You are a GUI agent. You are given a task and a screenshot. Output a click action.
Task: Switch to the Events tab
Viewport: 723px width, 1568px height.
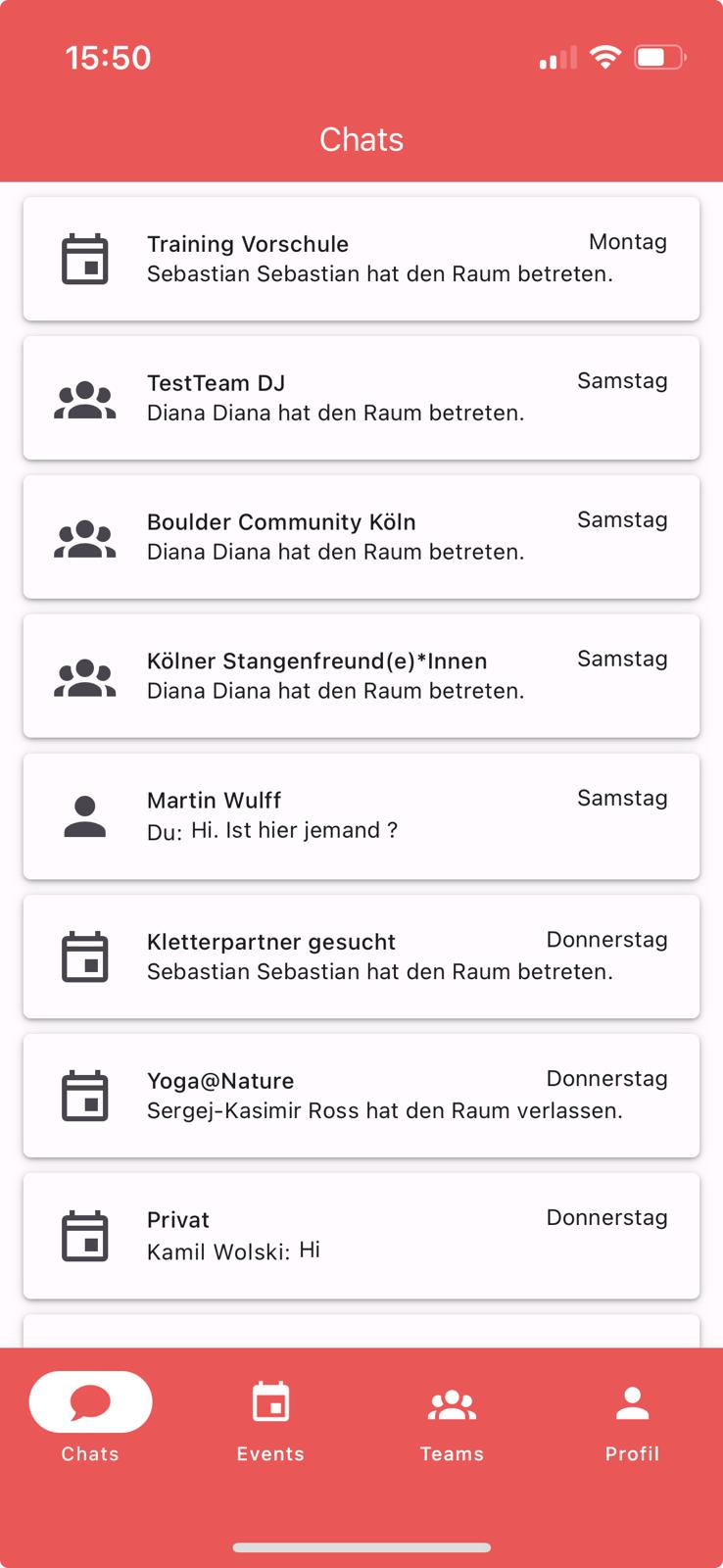click(x=270, y=1417)
